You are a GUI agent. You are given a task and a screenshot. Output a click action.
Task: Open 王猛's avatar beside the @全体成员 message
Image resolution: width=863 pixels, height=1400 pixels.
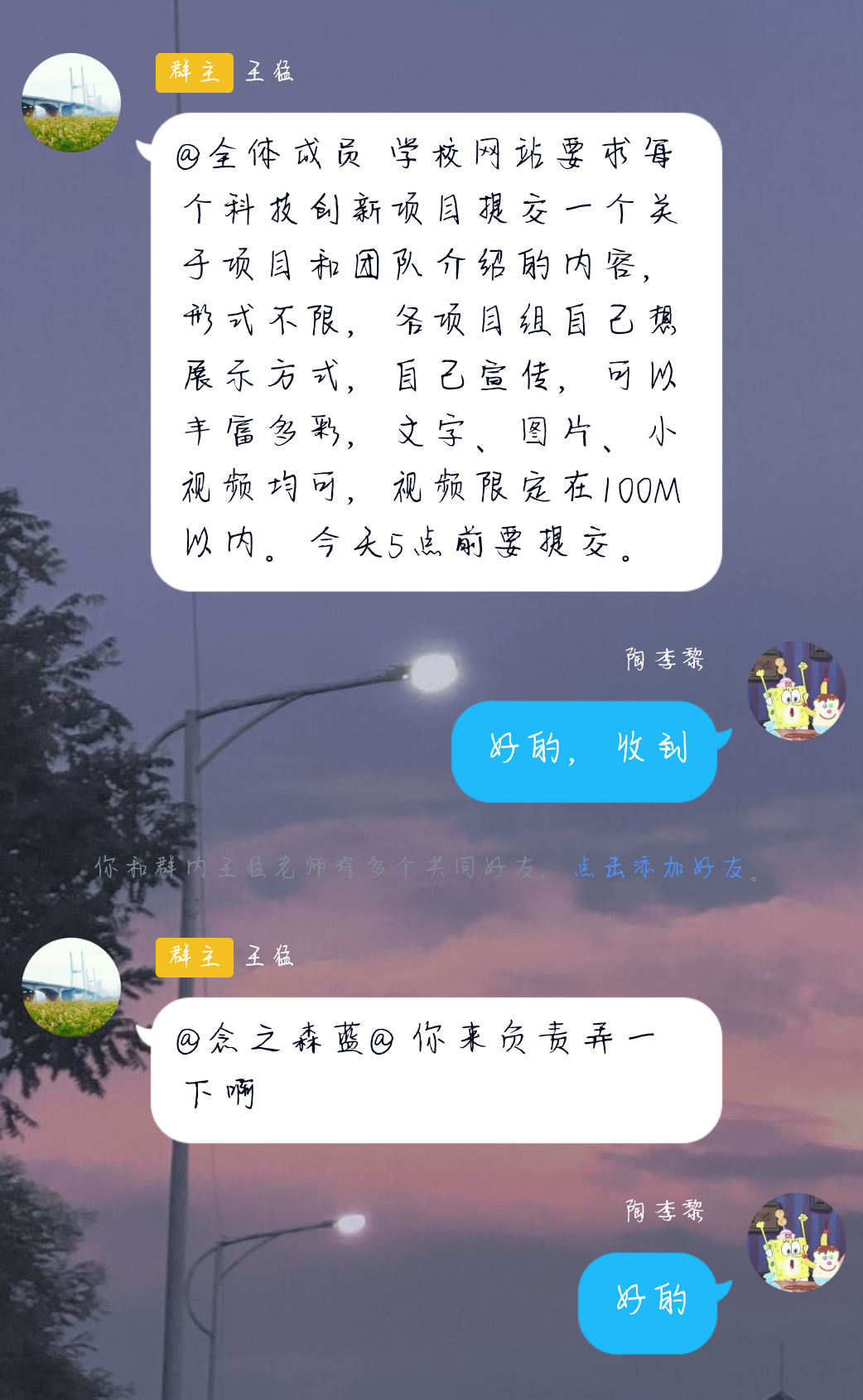coord(71,103)
